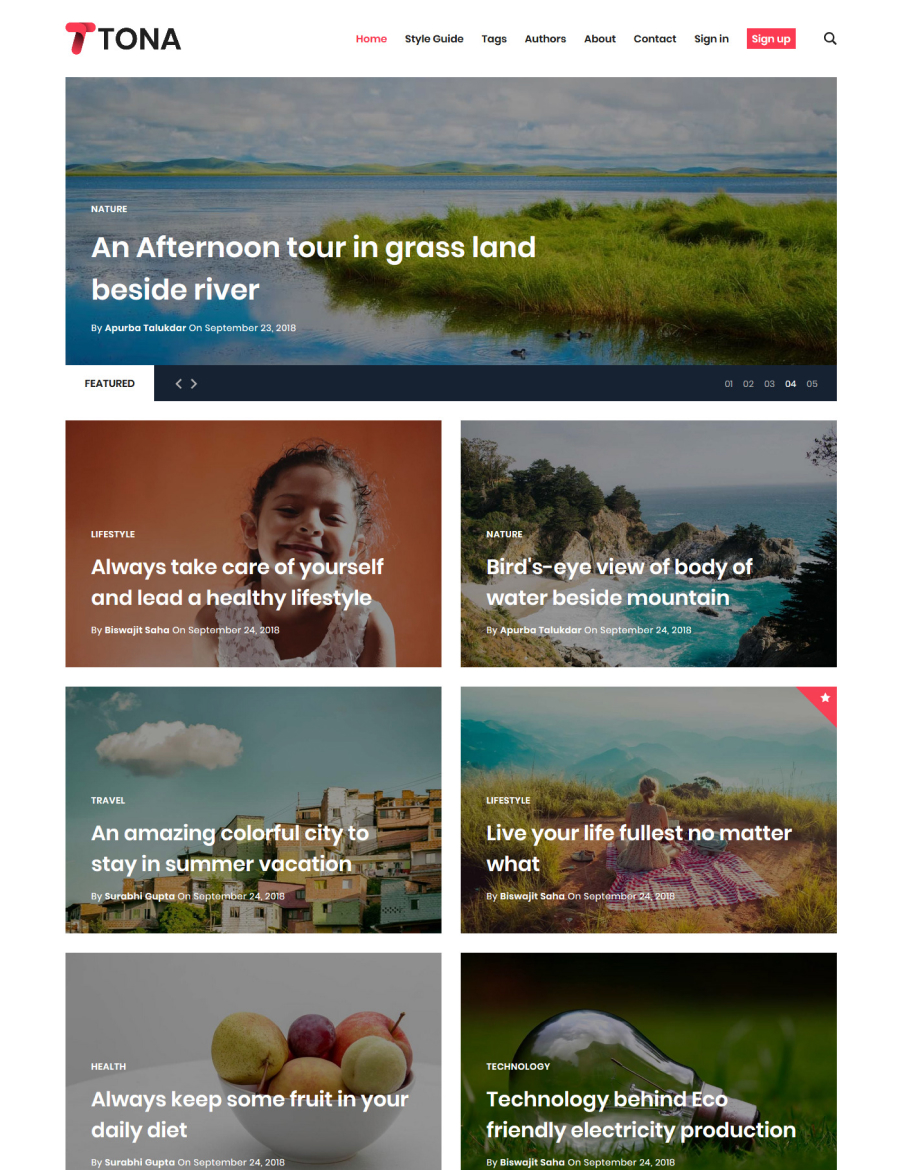Screen dimensions: 901x1170
Task: Open the Style Guide page
Action: (x=434, y=39)
